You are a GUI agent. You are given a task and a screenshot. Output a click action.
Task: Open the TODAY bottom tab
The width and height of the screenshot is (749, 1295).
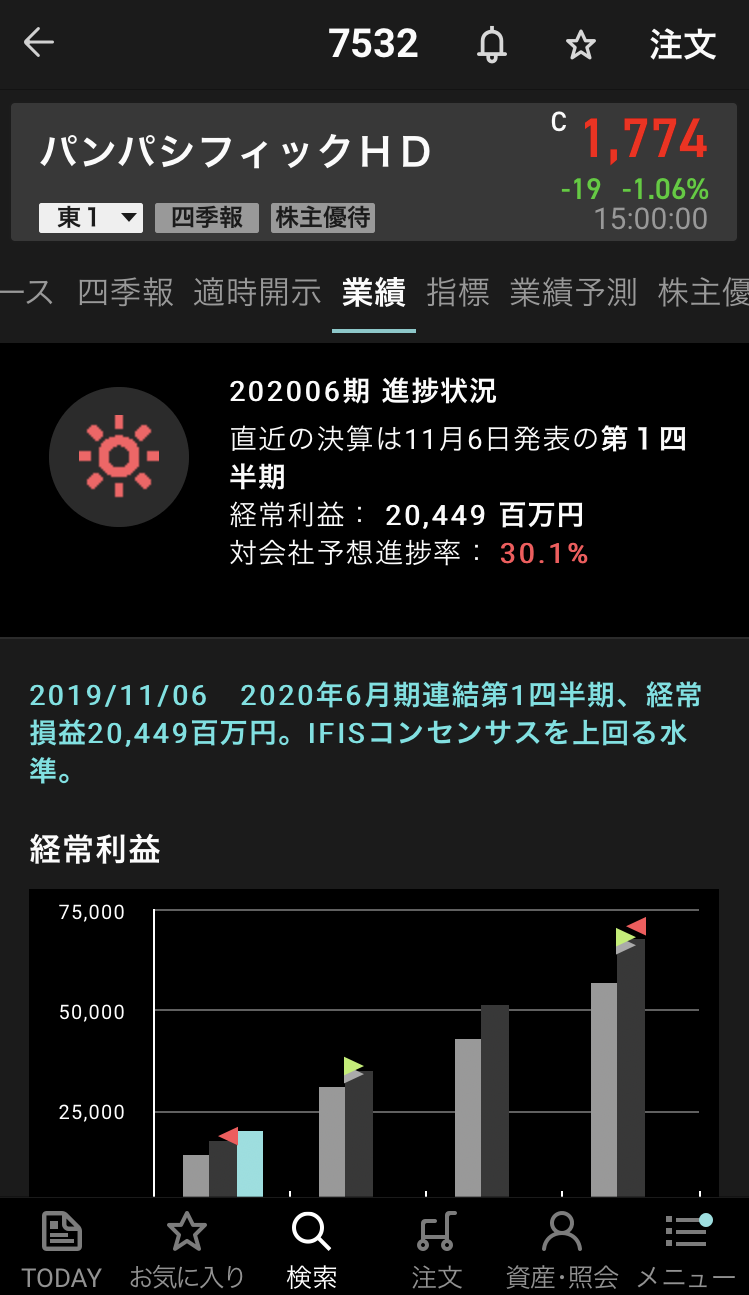click(62, 1248)
